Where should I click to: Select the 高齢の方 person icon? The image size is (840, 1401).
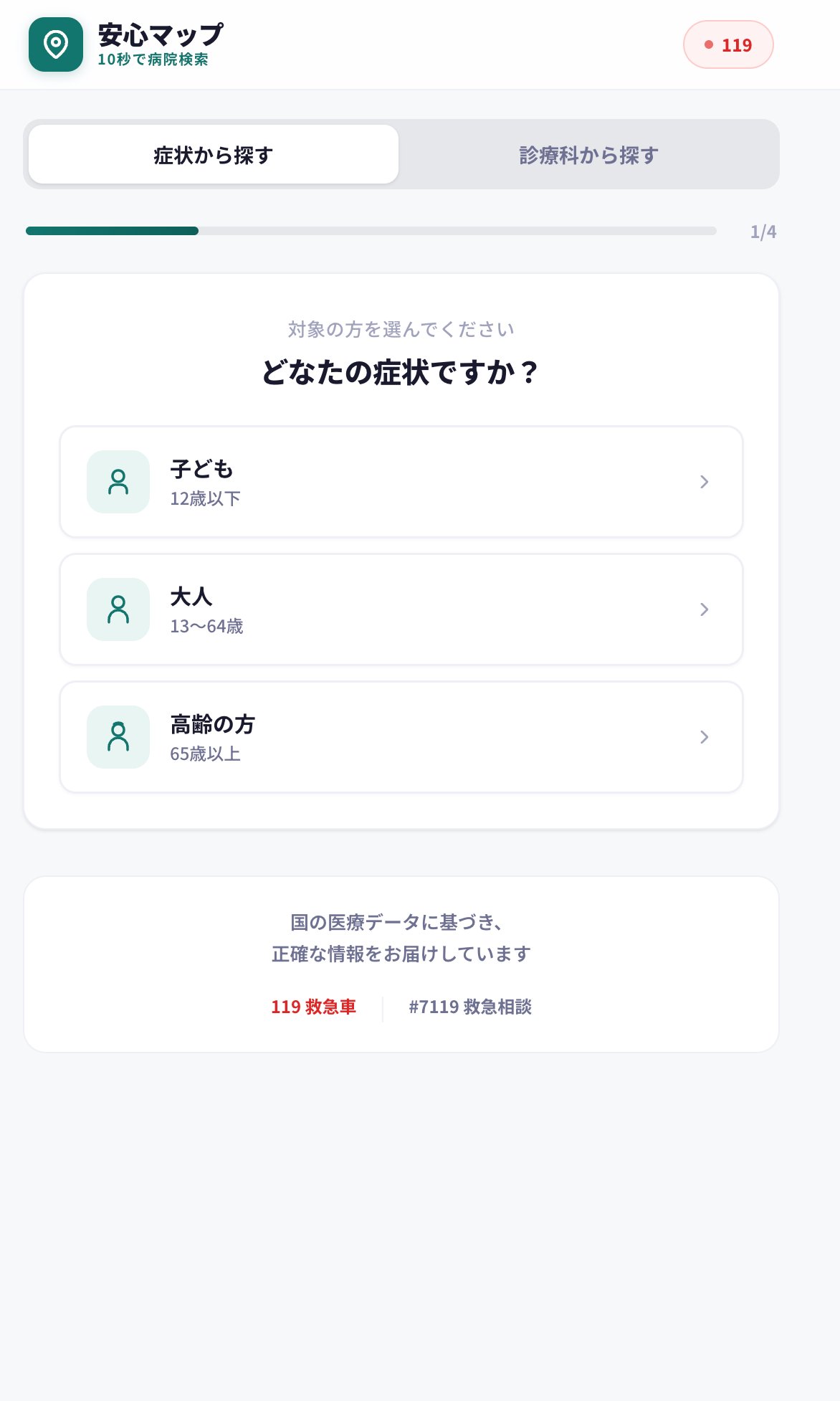[x=118, y=736]
